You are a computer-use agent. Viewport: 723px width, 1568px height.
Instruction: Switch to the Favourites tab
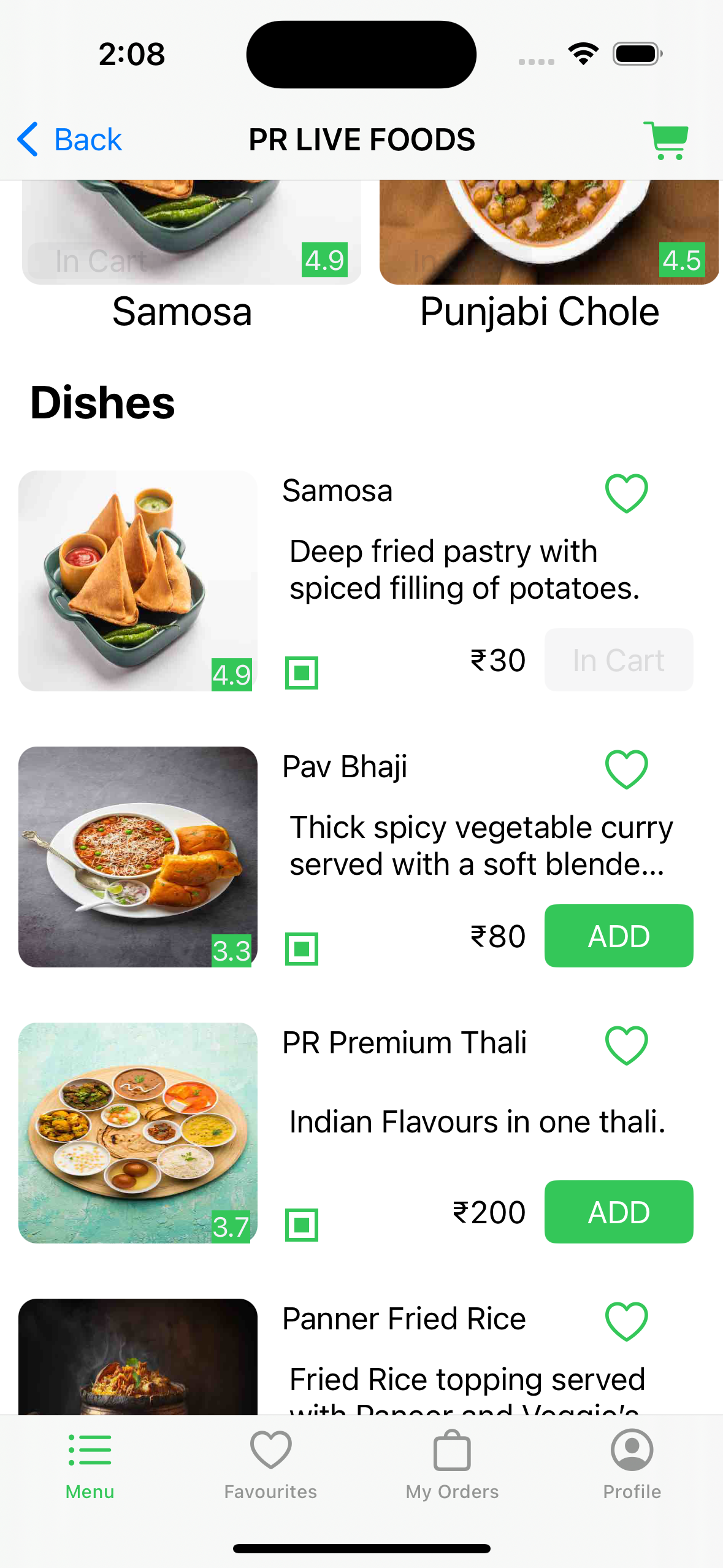270,1464
